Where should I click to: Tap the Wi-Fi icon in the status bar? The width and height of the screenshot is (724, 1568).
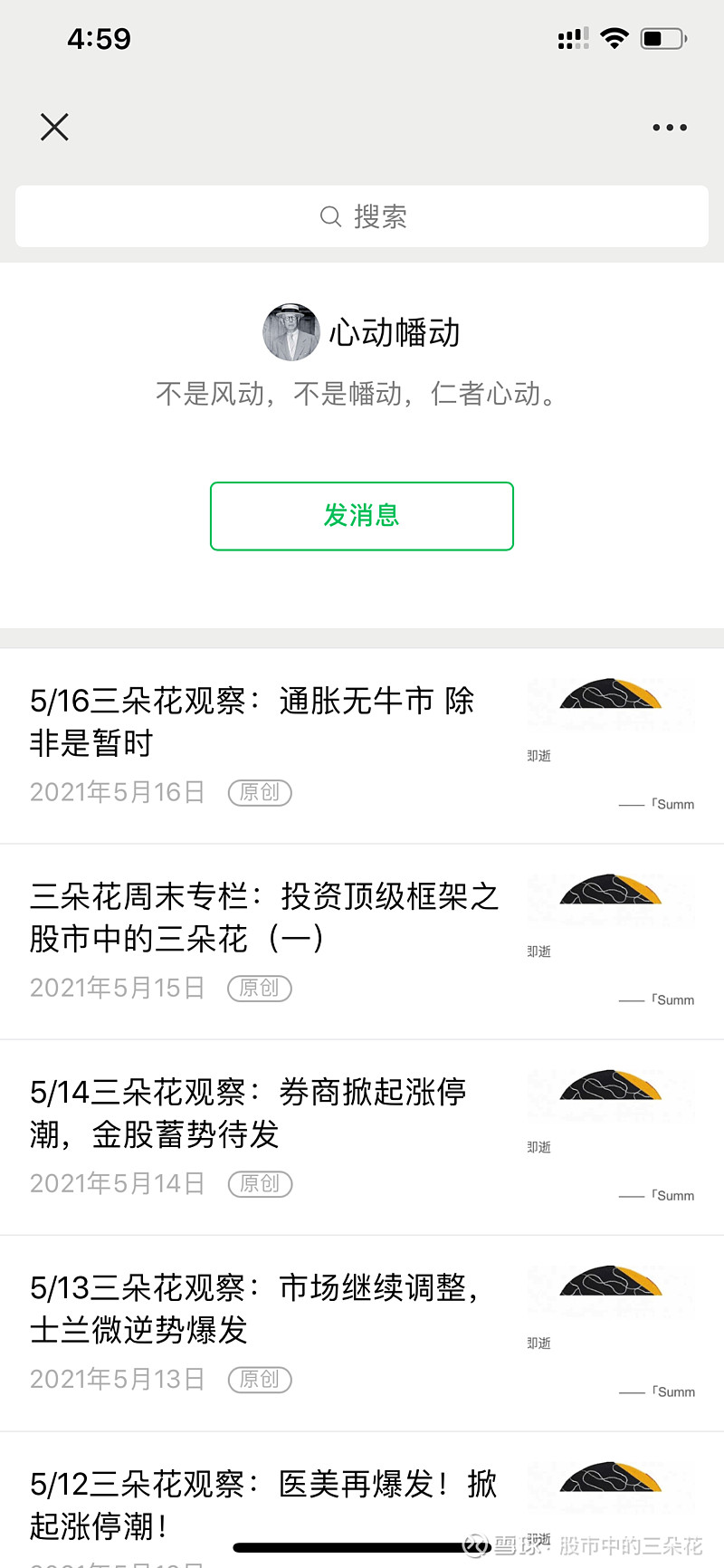coord(614,38)
